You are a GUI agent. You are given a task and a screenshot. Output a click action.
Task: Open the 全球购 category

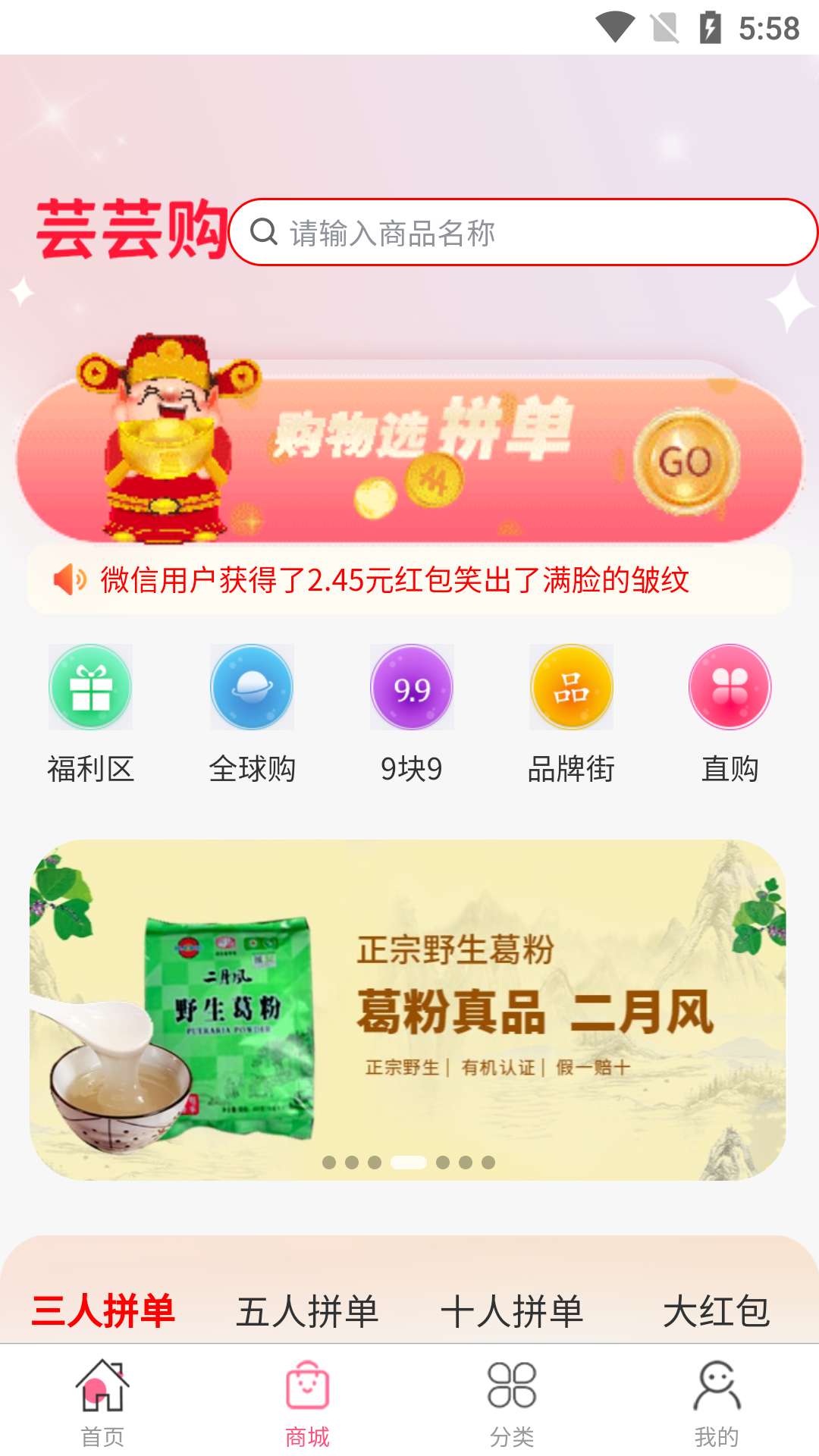click(x=252, y=713)
